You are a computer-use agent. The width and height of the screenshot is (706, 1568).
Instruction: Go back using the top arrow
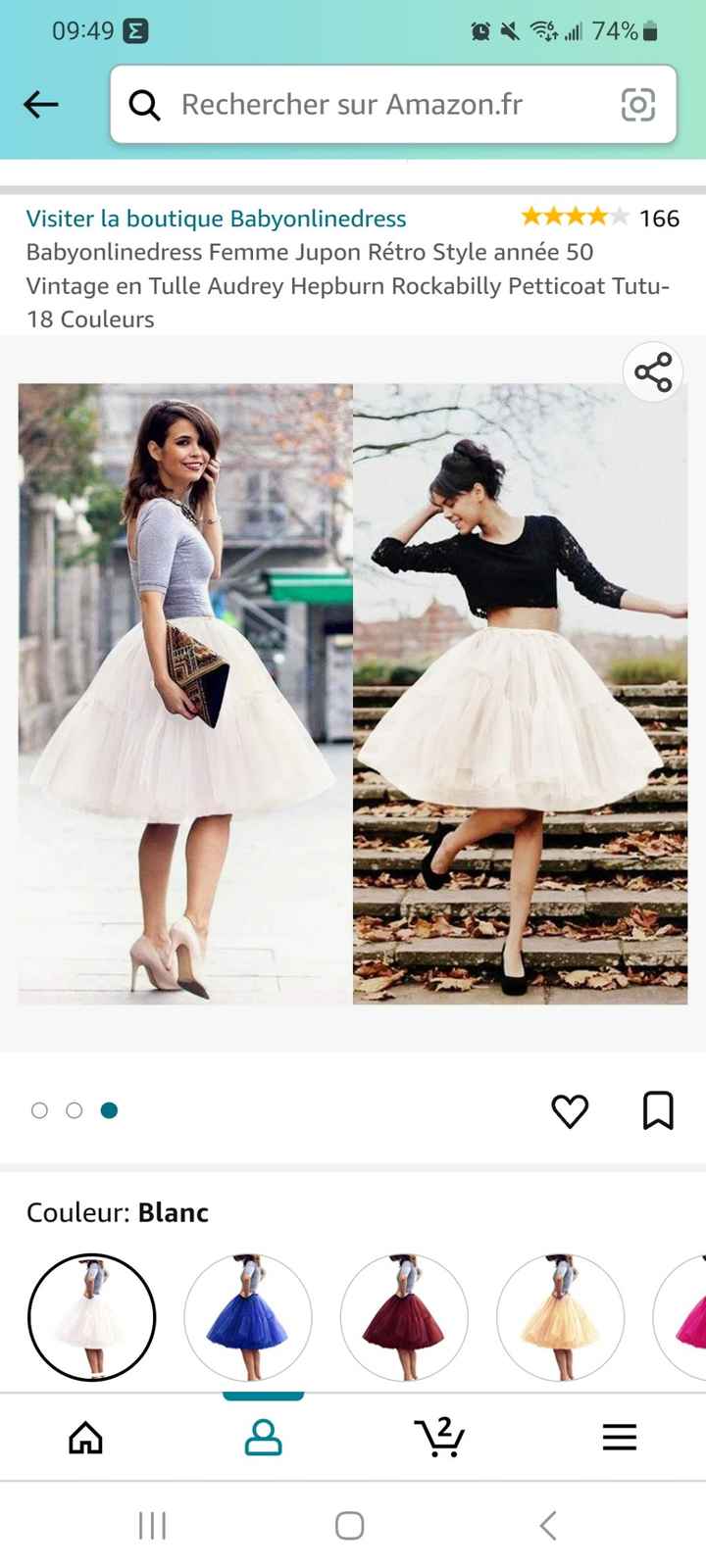41,104
